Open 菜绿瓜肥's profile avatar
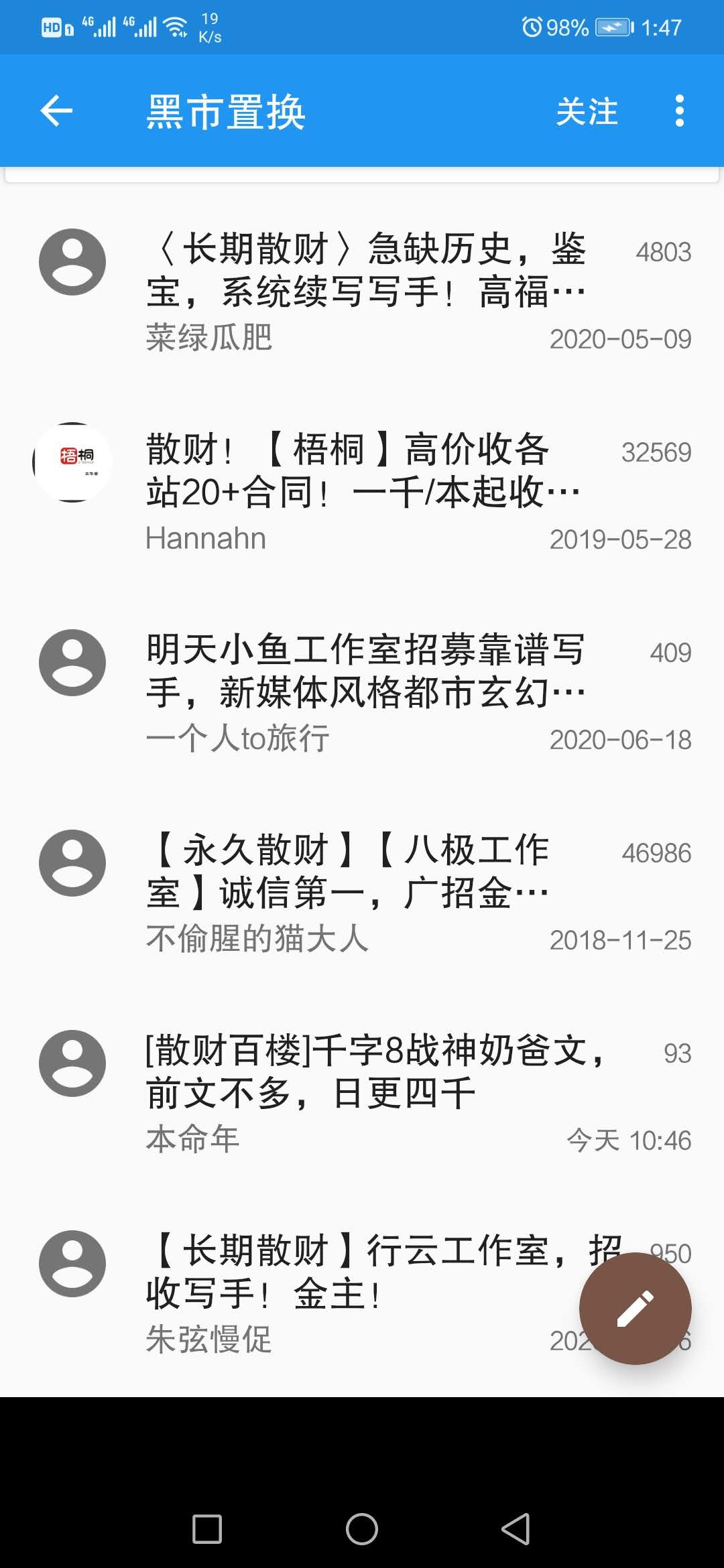This screenshot has height=1568, width=724. [x=73, y=263]
